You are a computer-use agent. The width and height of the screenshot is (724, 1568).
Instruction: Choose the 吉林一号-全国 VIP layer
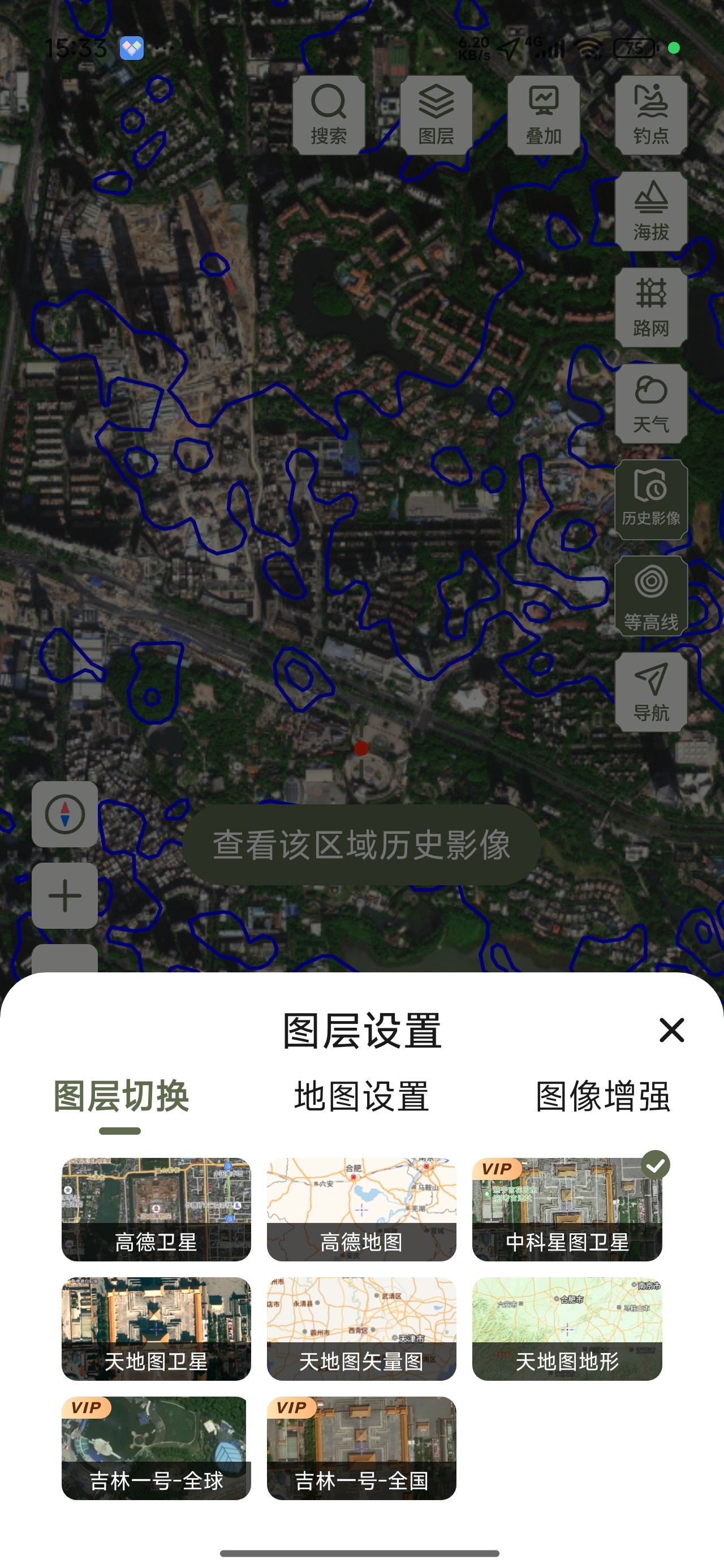(361, 1448)
